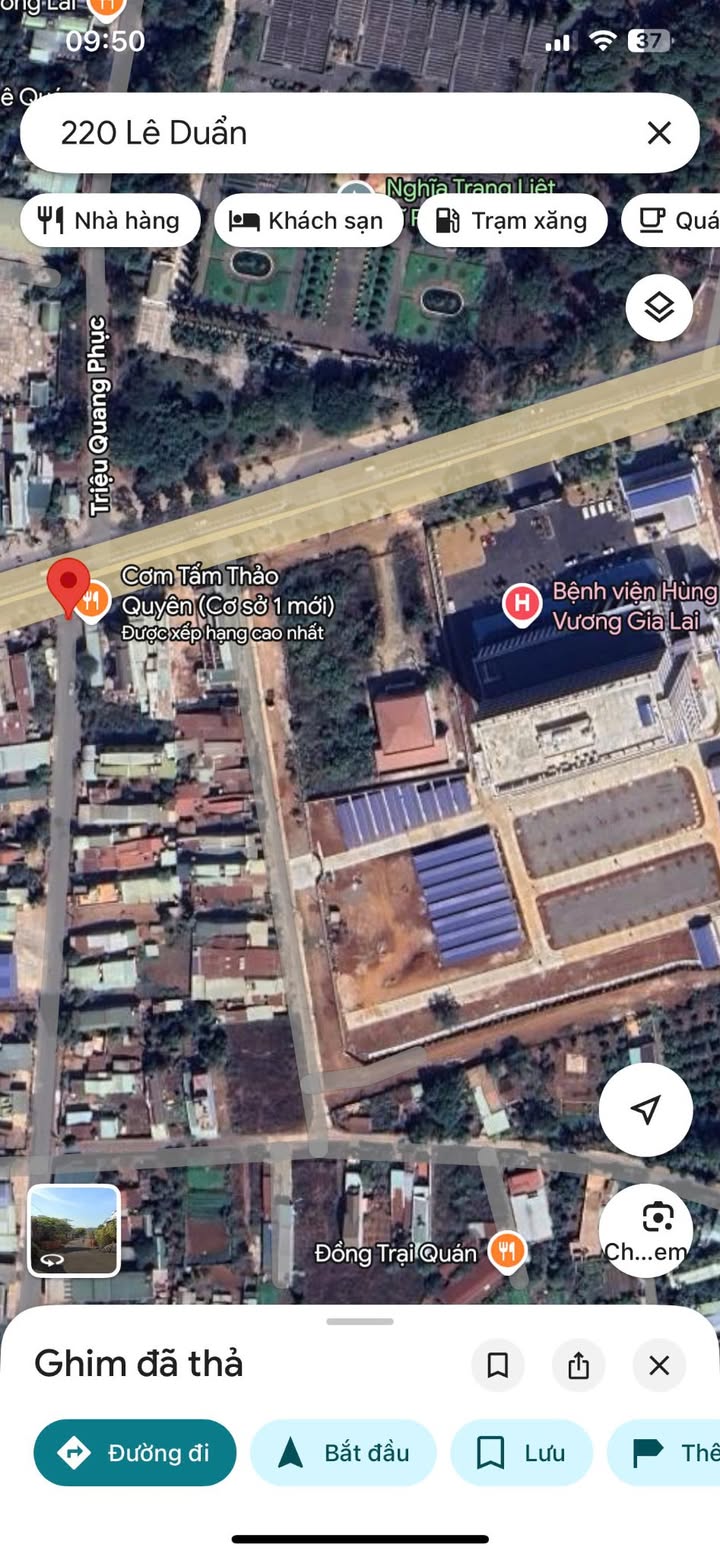
Task: Tap the Lưu button
Action: (x=521, y=1452)
